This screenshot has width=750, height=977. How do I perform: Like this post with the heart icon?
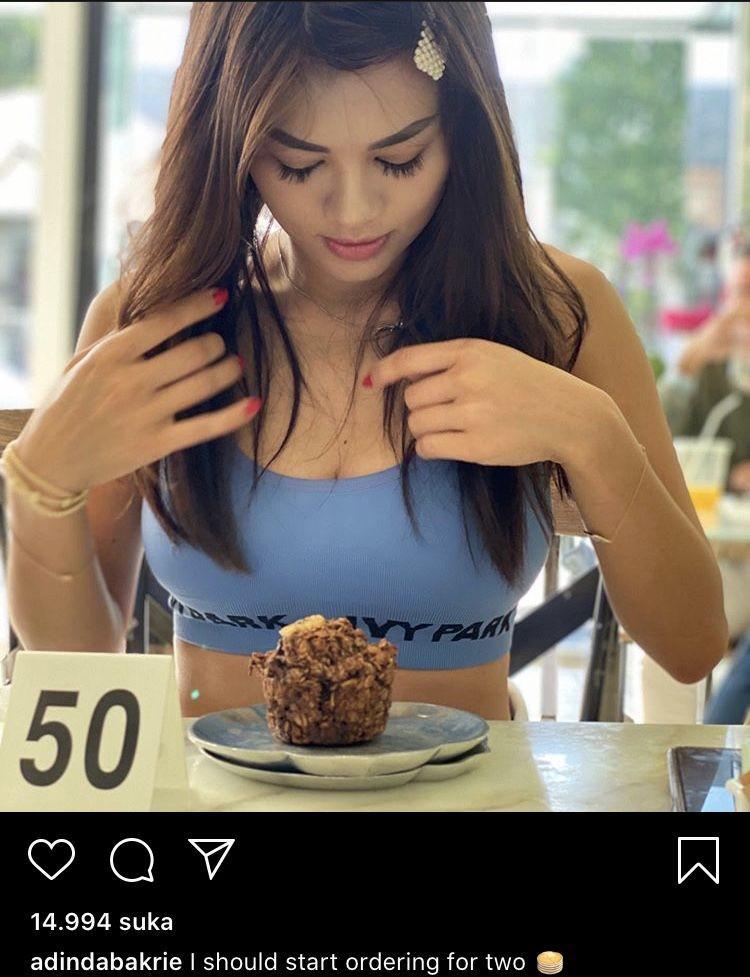(x=51, y=859)
